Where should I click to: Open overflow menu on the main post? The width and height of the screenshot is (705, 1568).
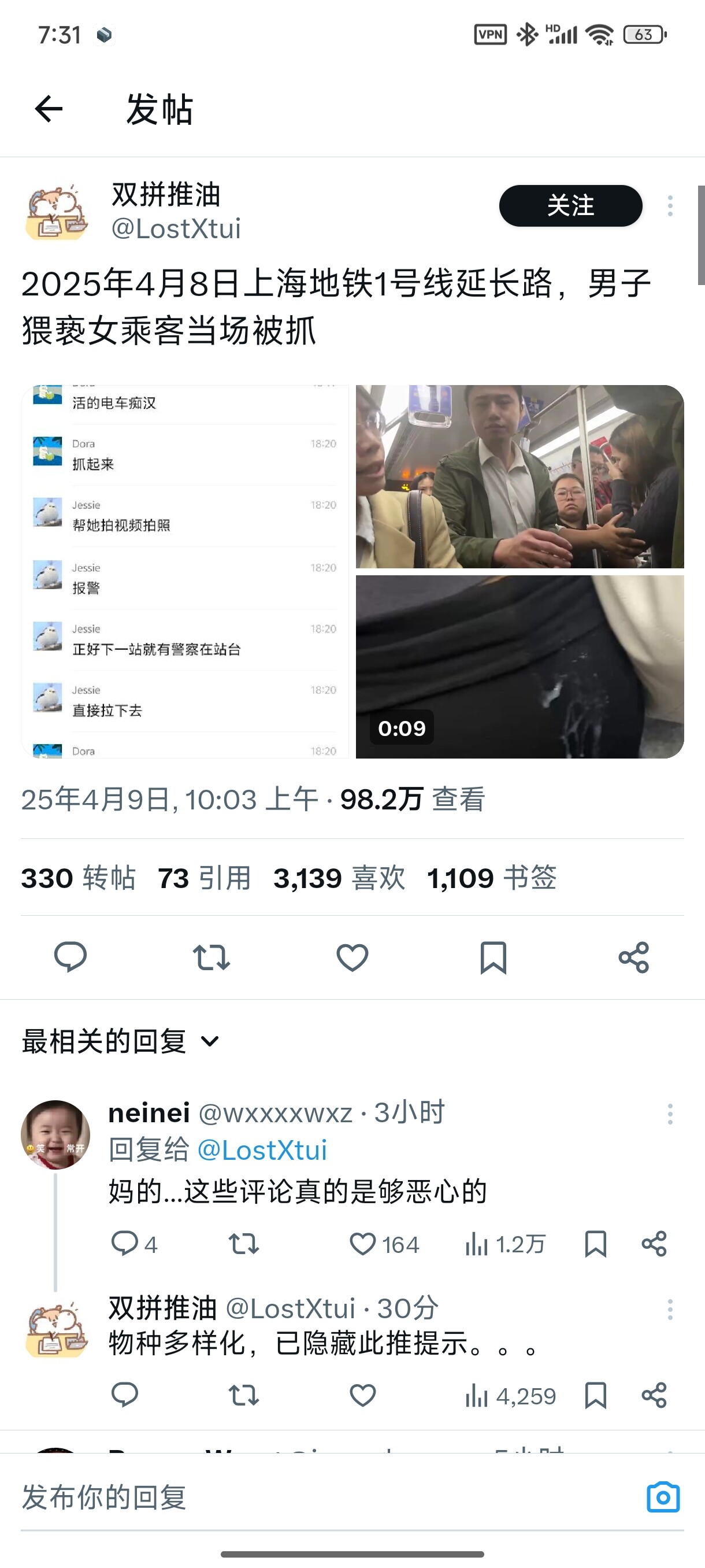coord(670,206)
